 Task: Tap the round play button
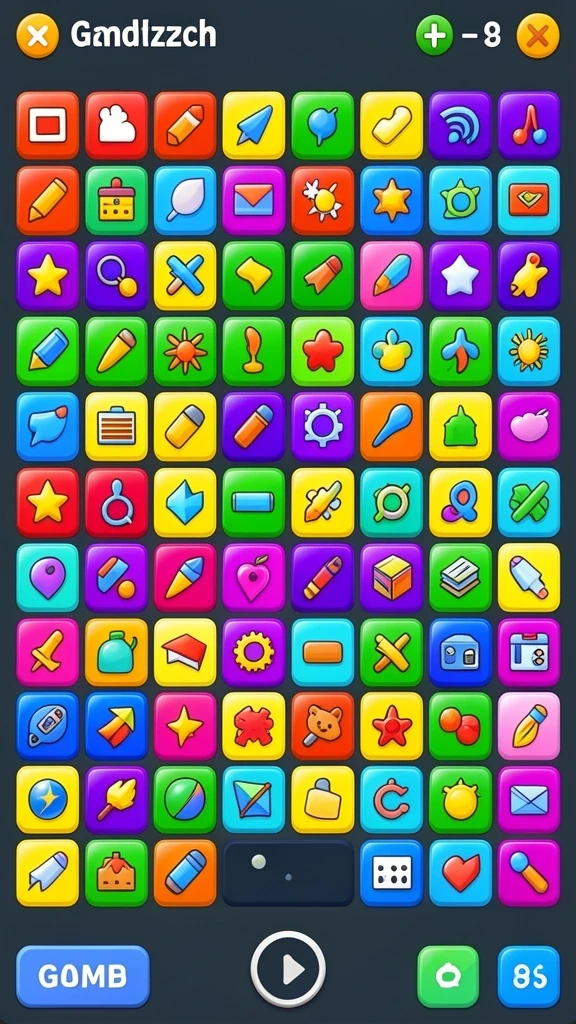coord(288,968)
